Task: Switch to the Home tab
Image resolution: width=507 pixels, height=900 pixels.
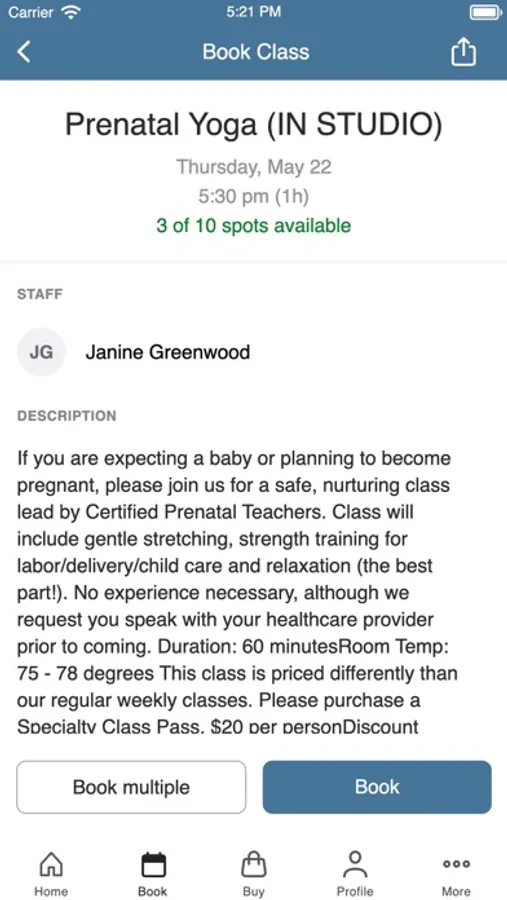Action: tap(51, 874)
